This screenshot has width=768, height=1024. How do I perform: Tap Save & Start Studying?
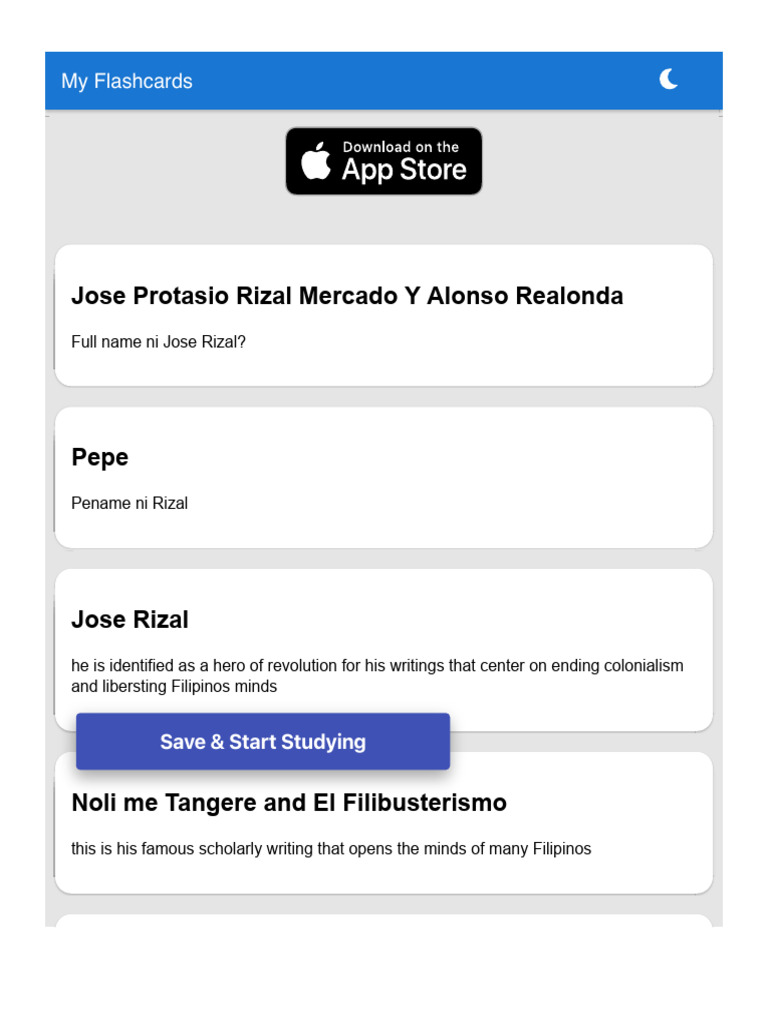click(263, 741)
